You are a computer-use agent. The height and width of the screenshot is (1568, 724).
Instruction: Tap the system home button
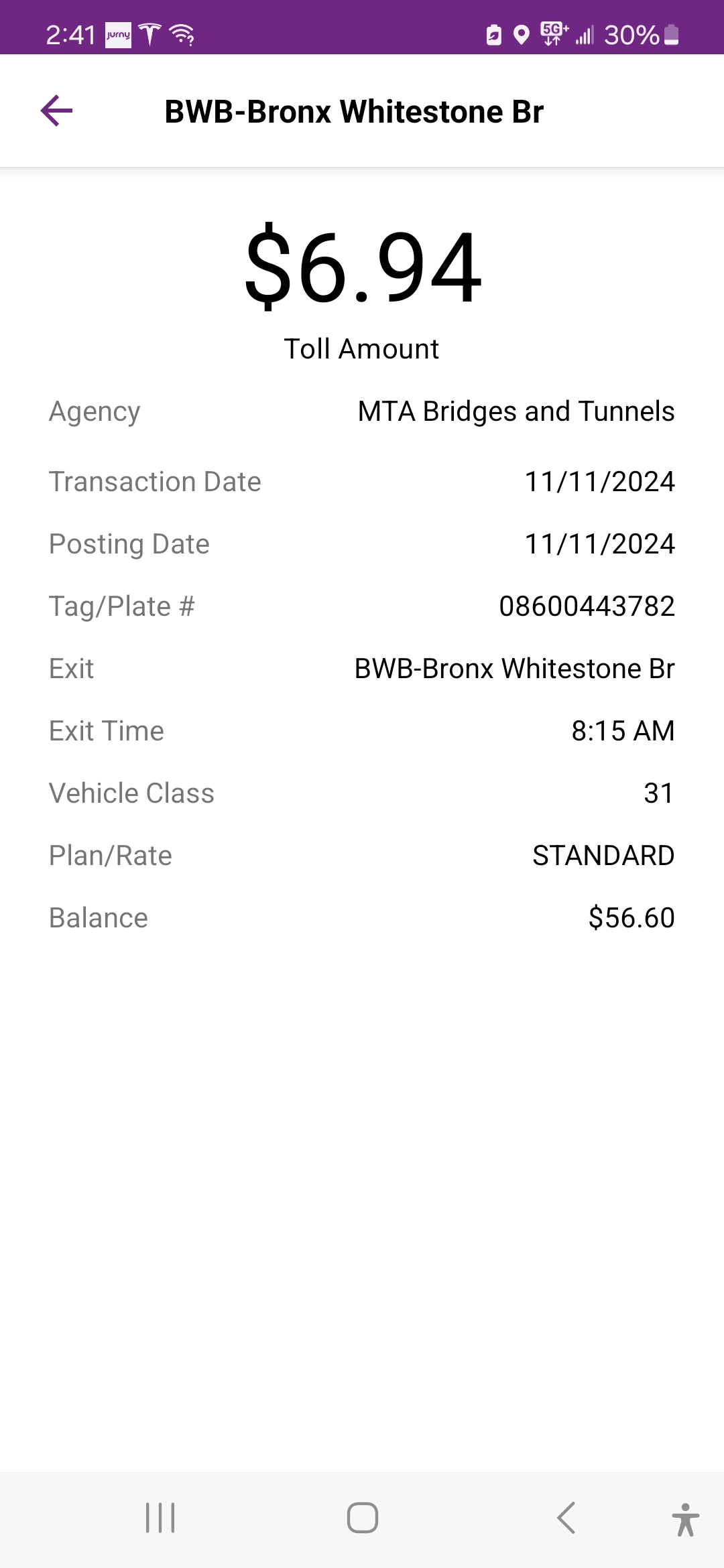(x=363, y=1518)
